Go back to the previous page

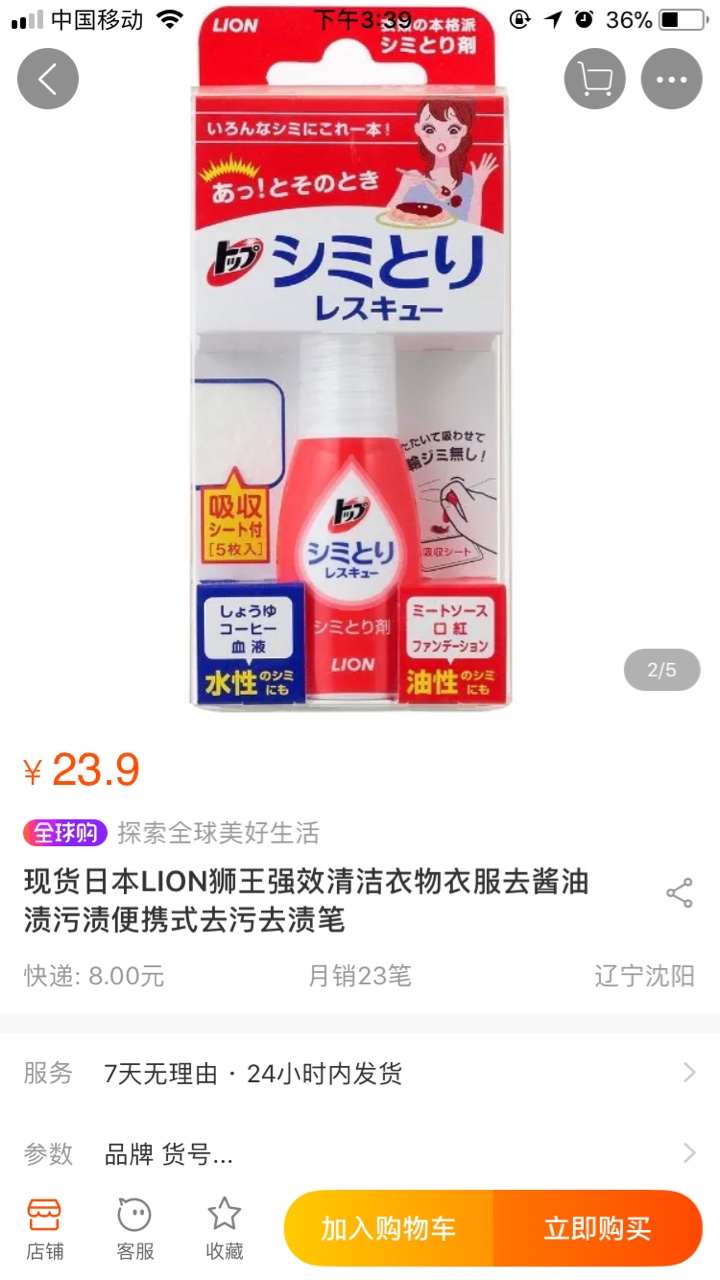47,79
